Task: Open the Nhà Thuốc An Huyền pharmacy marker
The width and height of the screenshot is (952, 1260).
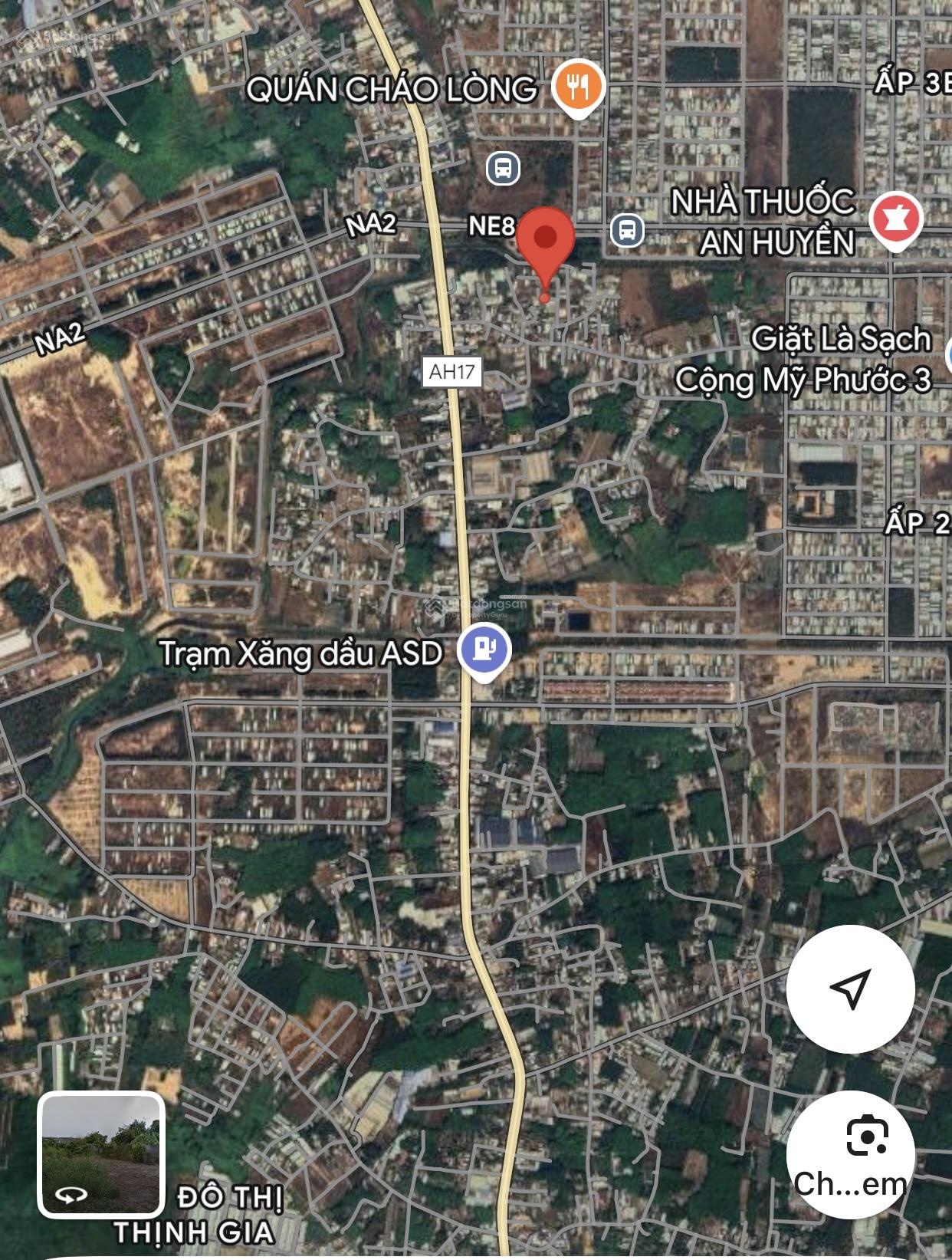Action: point(897,215)
